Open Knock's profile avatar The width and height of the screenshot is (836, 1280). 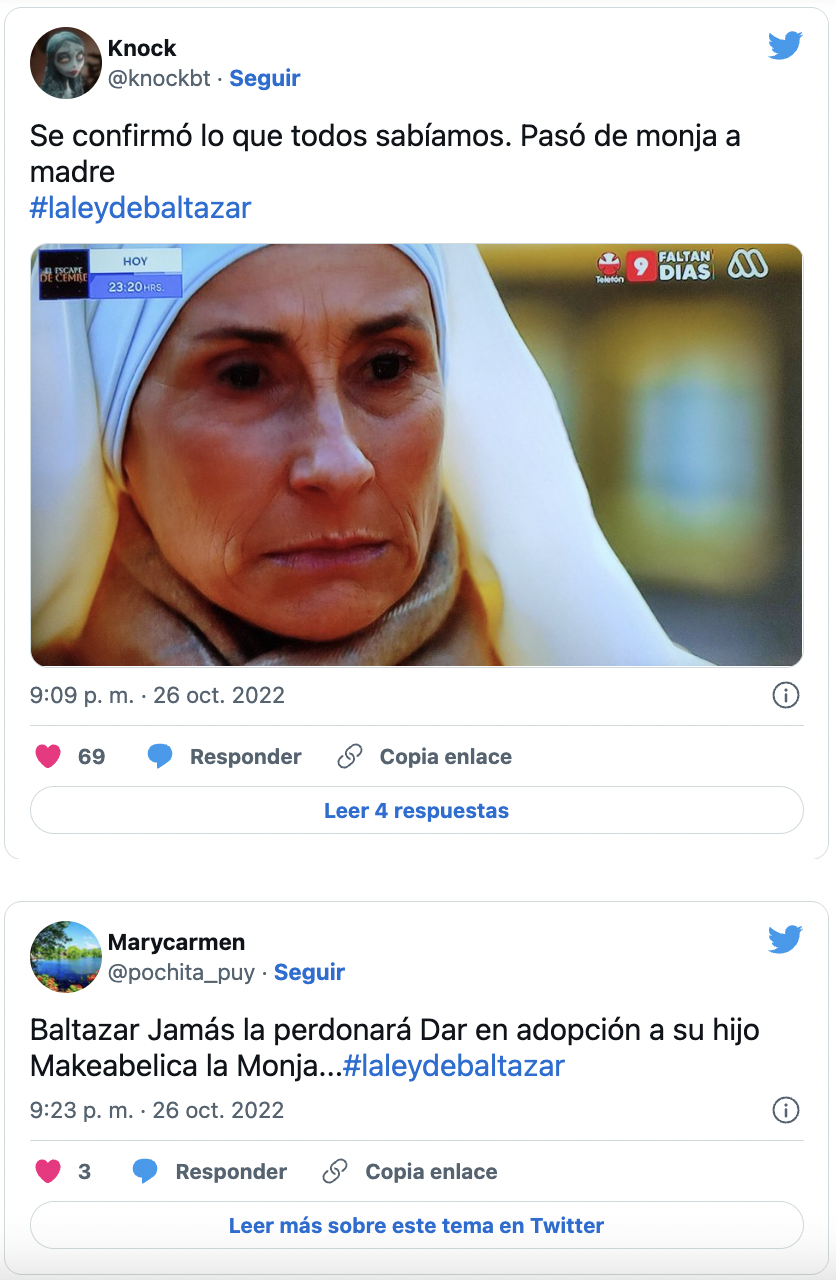[66, 63]
